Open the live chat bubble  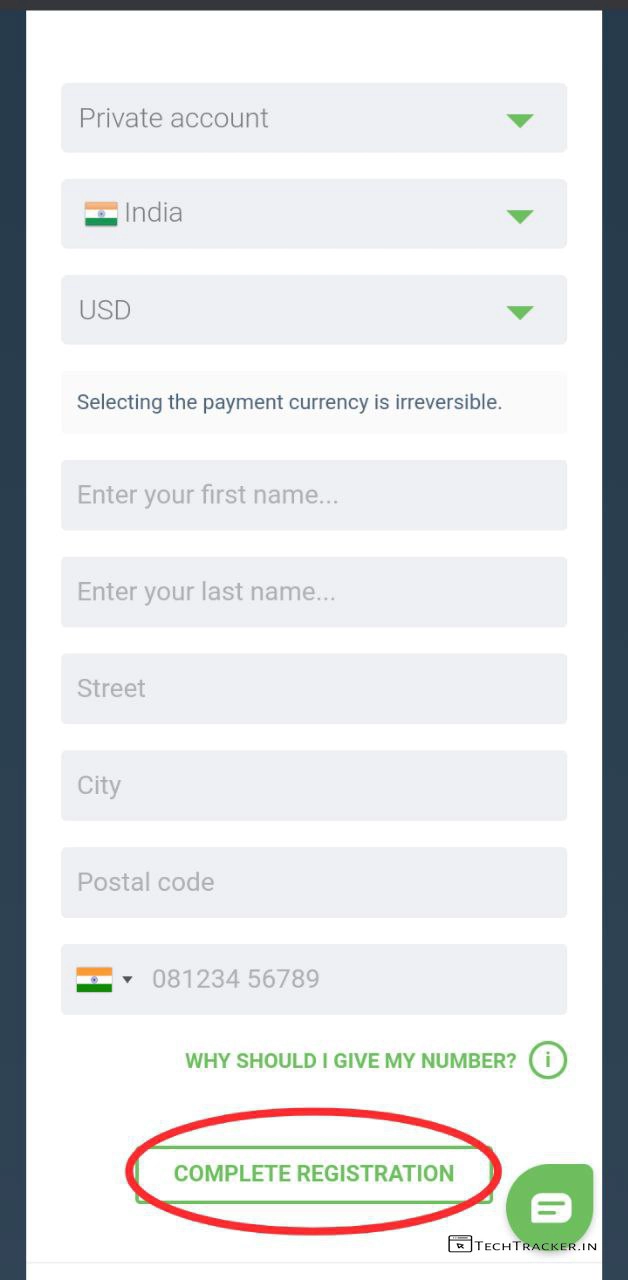[x=550, y=1208]
